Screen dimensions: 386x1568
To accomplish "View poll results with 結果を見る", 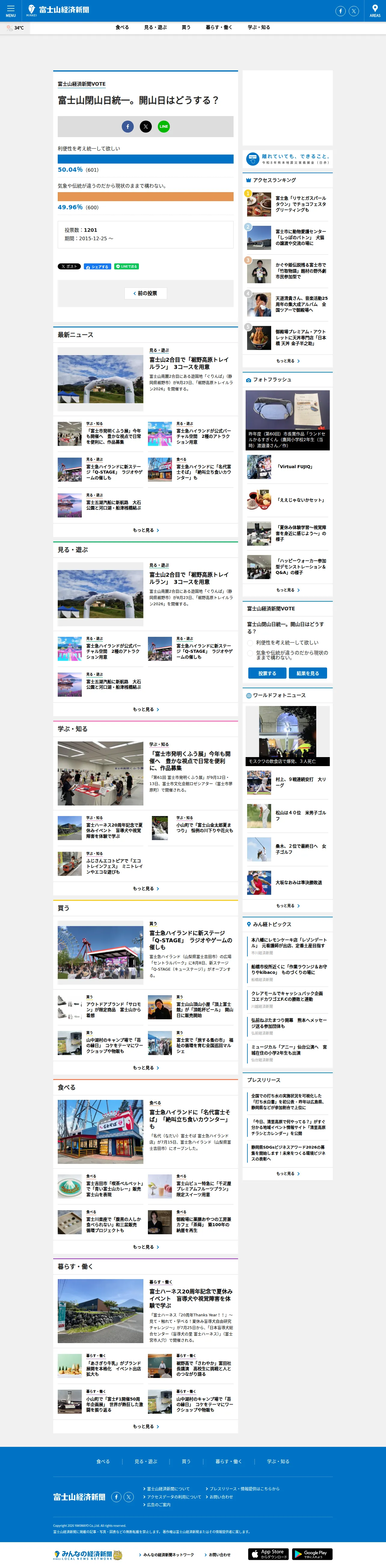I will click(308, 673).
